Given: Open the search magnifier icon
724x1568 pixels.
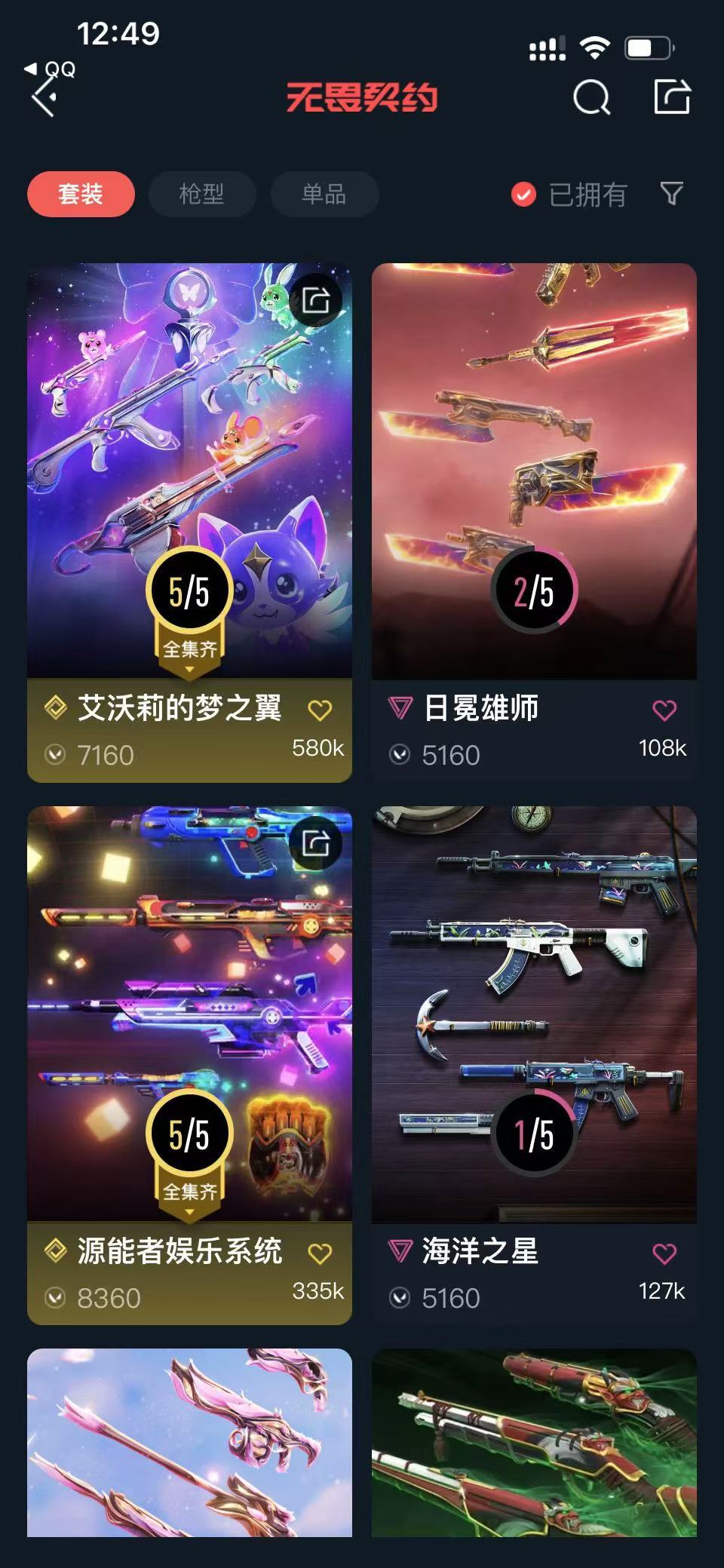Looking at the screenshot, I should coord(591,97).
